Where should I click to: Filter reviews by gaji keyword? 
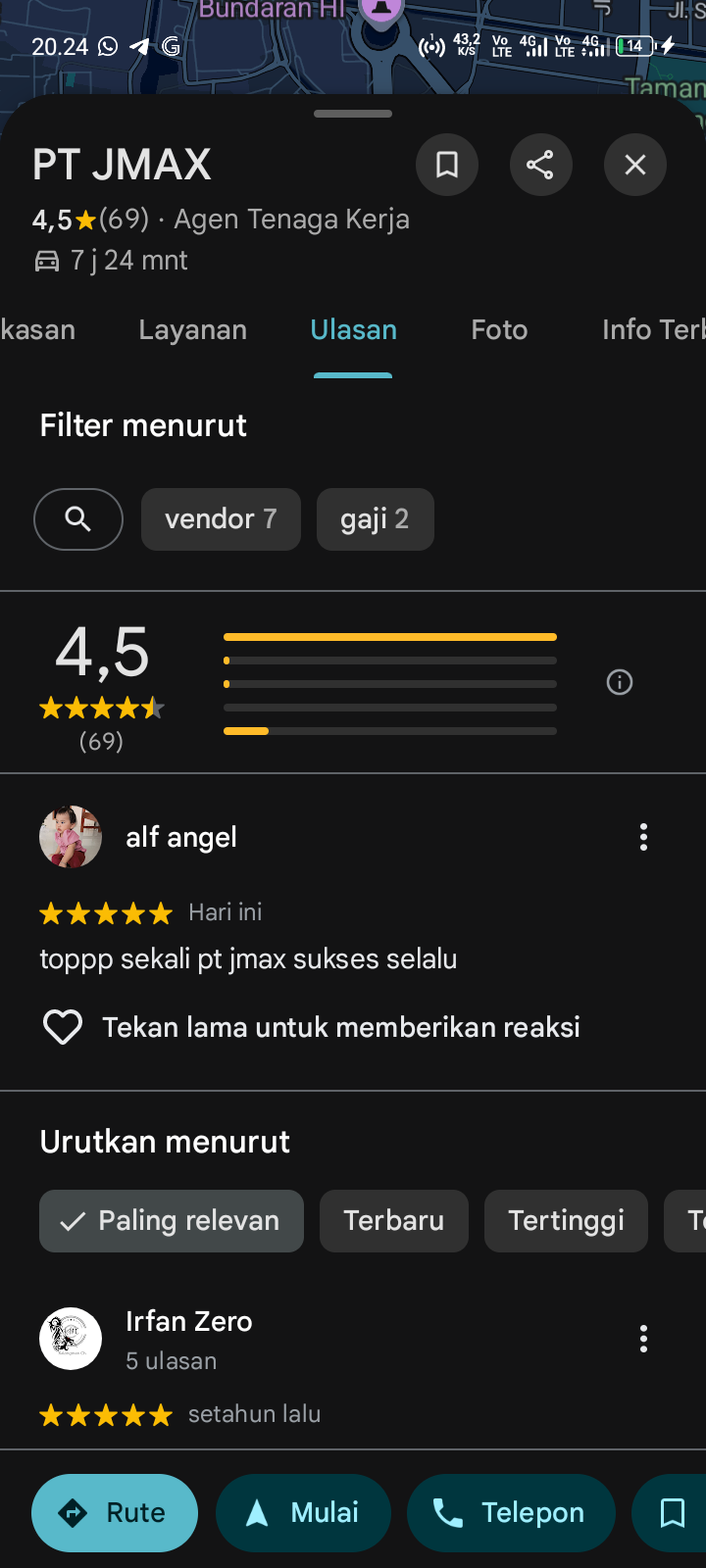tap(375, 519)
